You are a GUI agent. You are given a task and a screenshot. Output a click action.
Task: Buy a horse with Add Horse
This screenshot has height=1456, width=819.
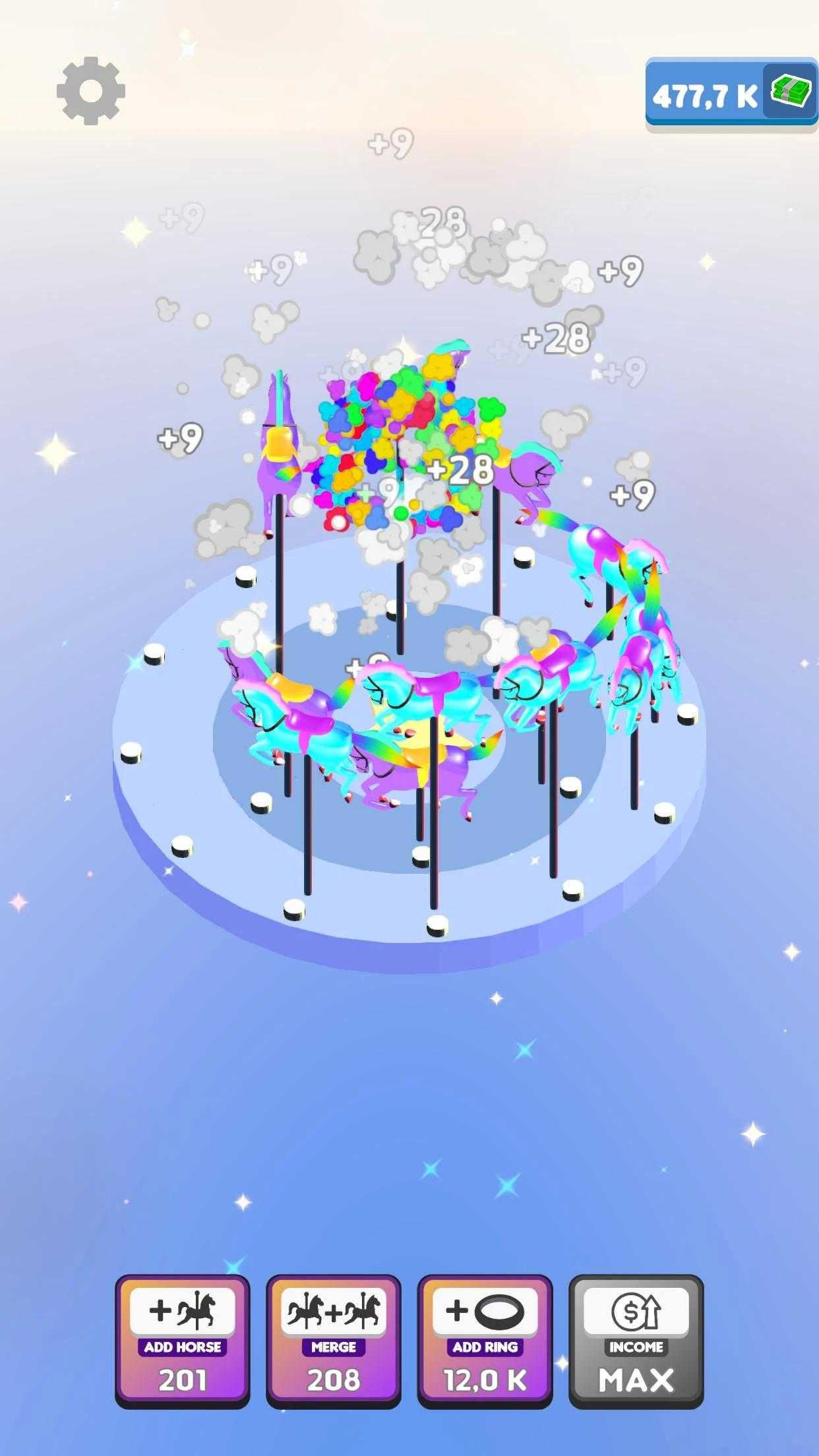click(183, 1341)
